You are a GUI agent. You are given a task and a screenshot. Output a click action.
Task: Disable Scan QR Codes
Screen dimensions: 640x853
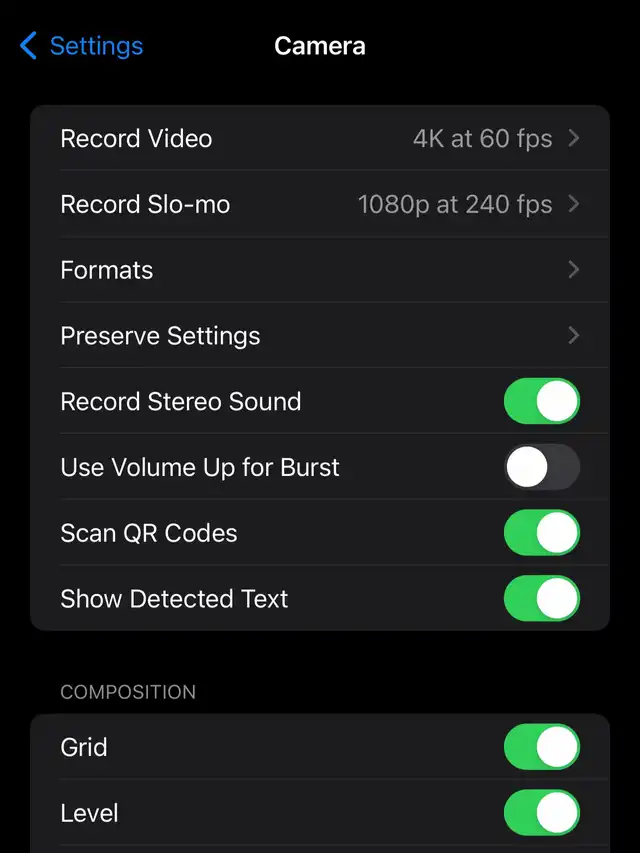[541, 533]
